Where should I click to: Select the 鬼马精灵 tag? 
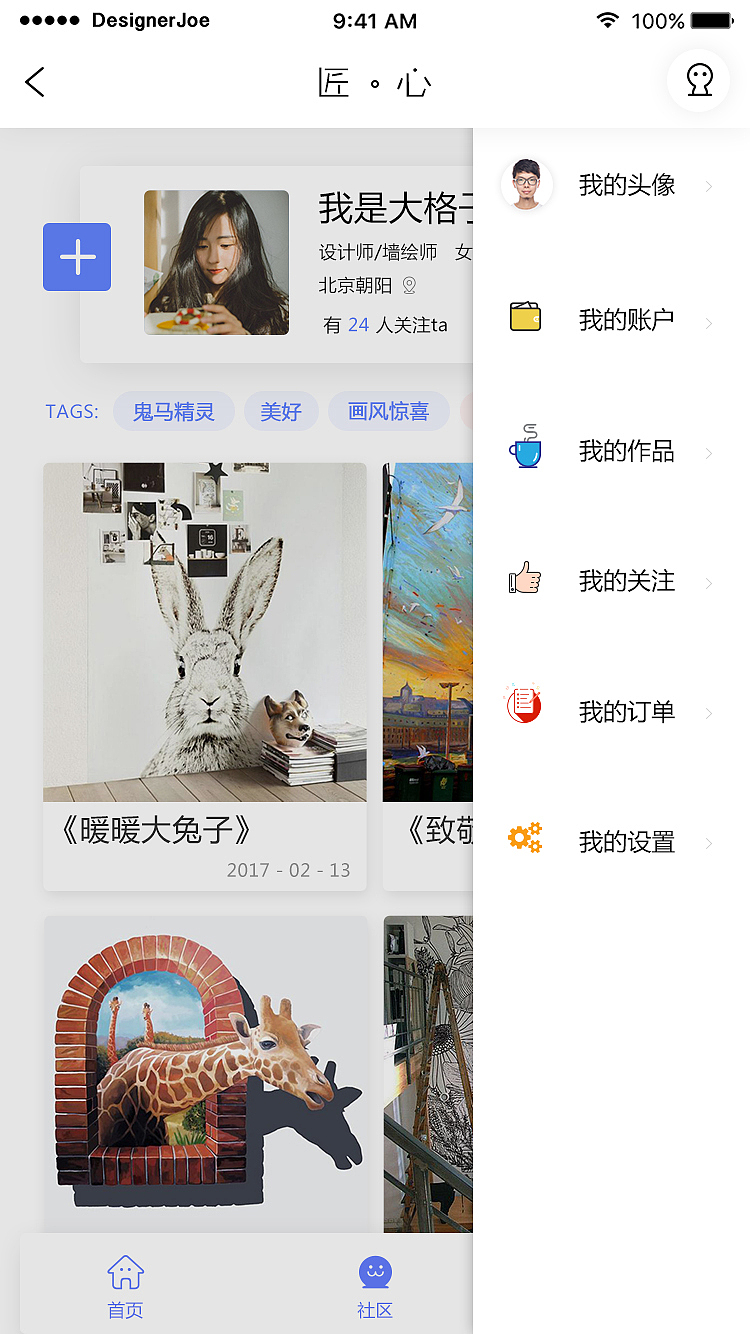point(173,411)
